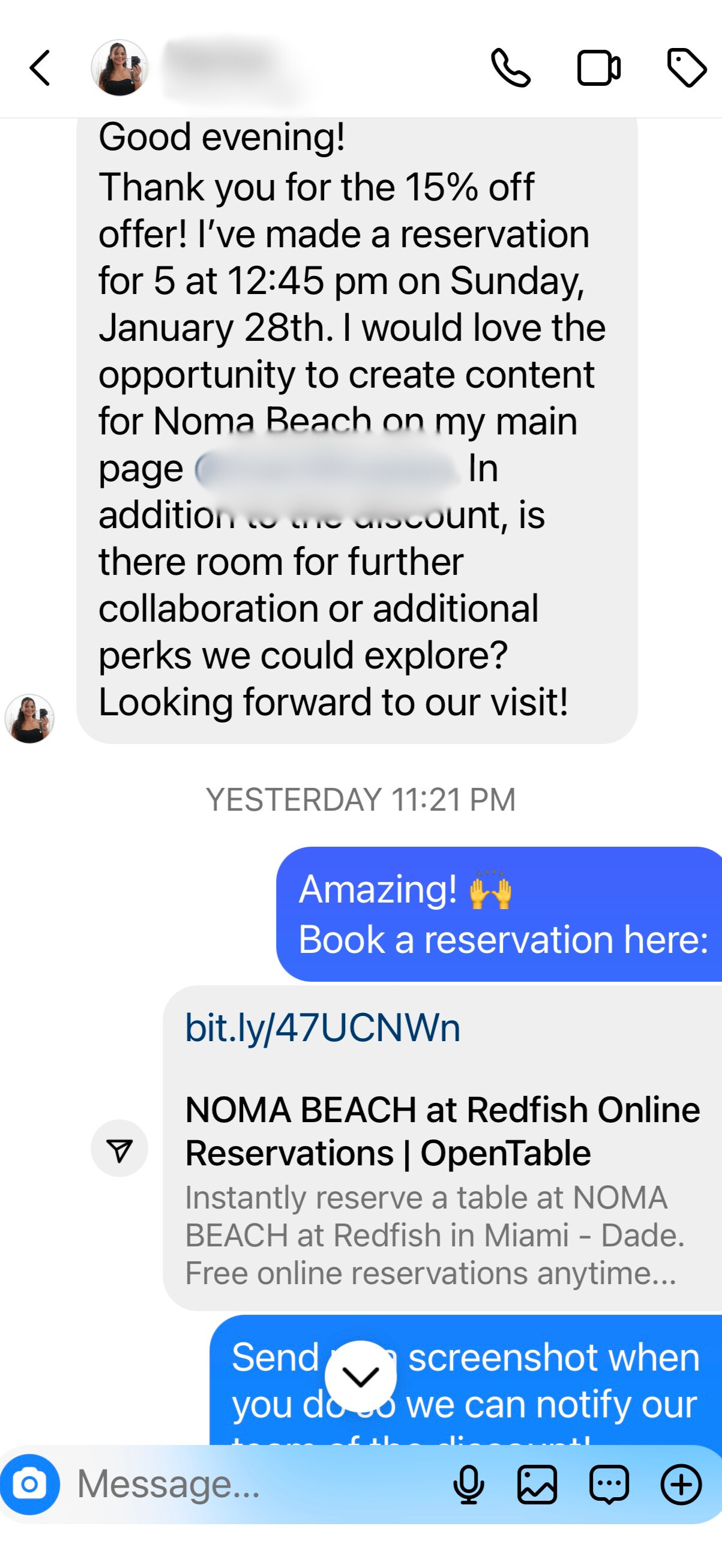
Task: Forward the OpenTable link message
Action: point(119,1149)
